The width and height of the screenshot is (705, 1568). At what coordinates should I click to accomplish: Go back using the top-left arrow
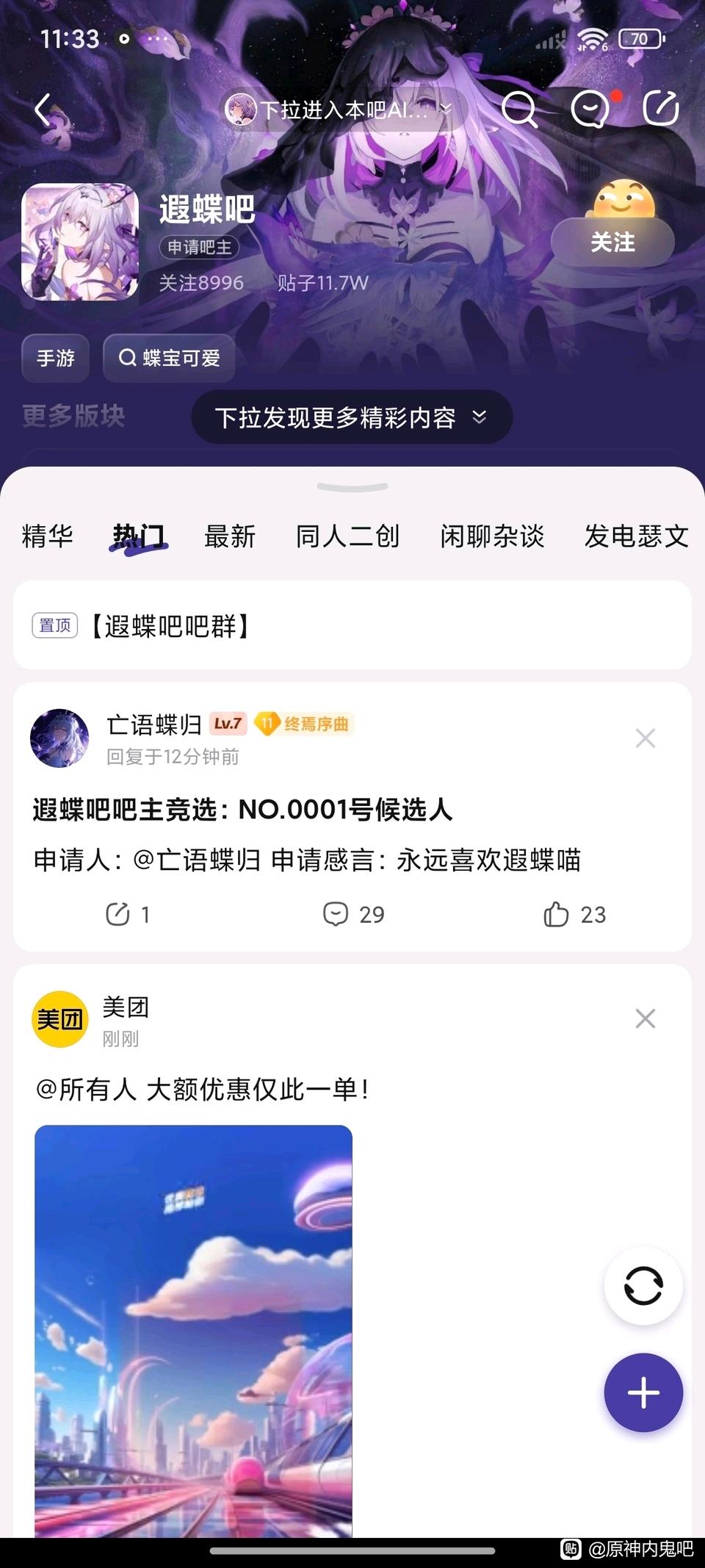click(44, 110)
